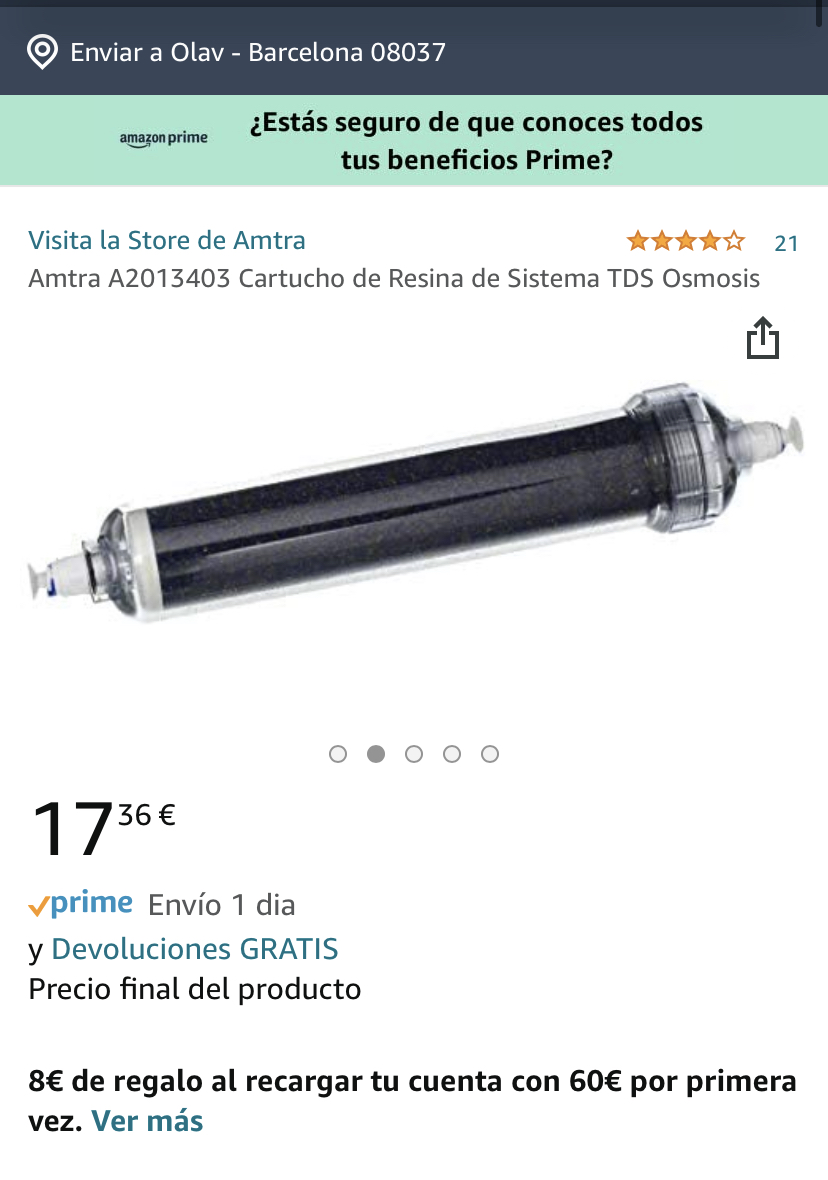Open the Devoluciones GRATIS link
Screen dimensions: 828x1180
194,948
